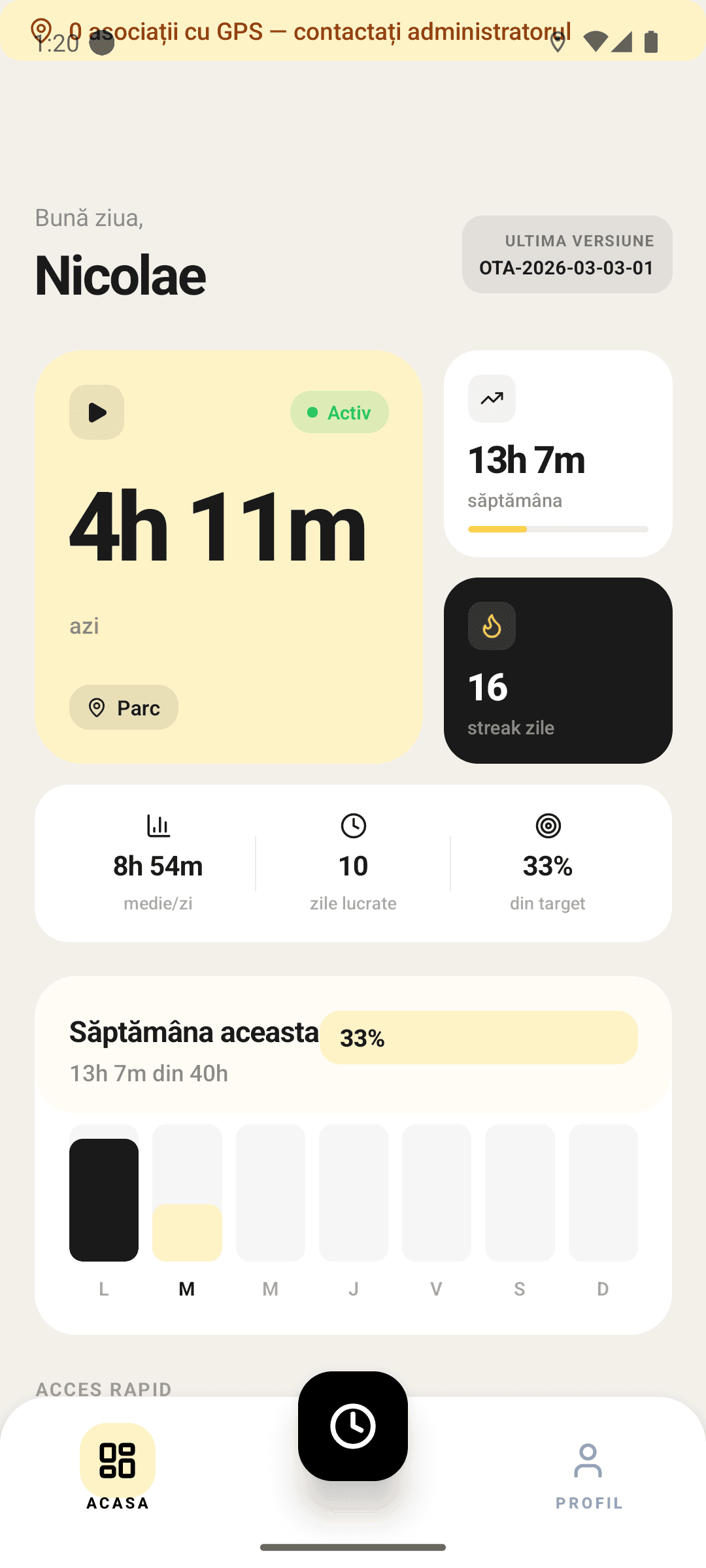Viewport: 706px width, 1568px height.
Task: Toggle the 33% badge next to Săptămâna aceasta
Action: (x=478, y=1037)
